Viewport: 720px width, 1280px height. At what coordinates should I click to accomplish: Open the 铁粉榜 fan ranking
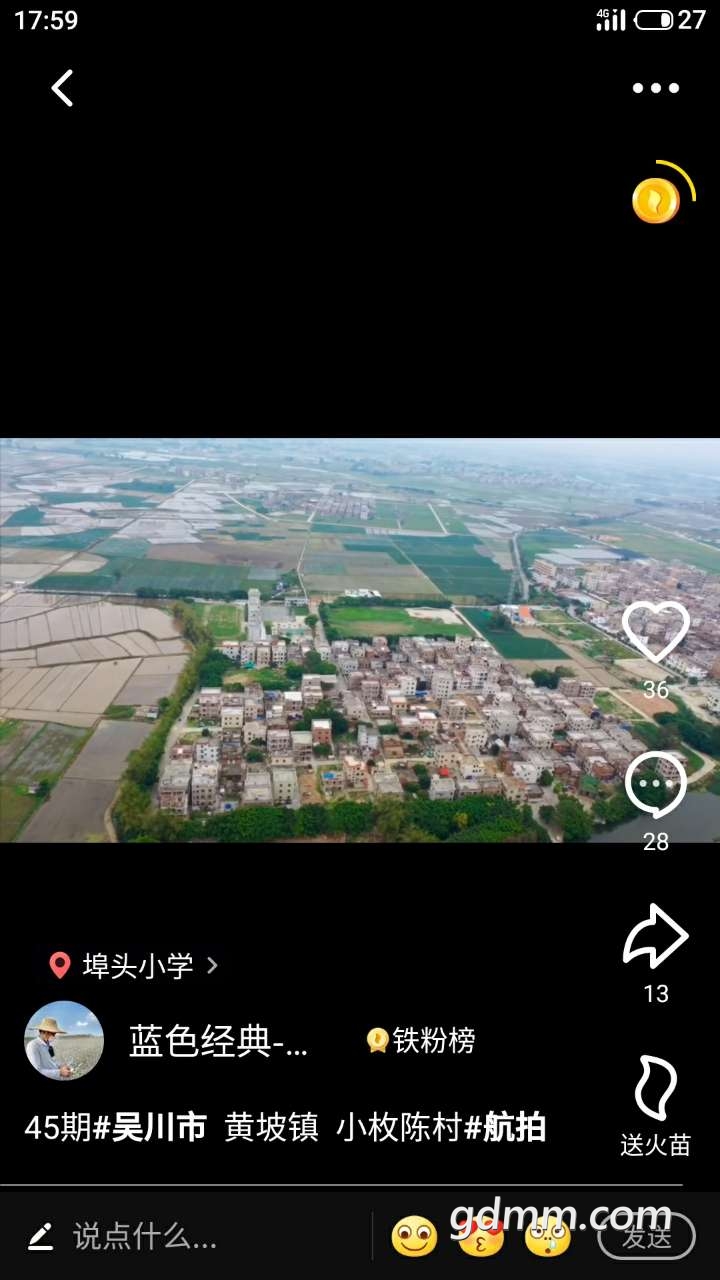[x=421, y=1041]
